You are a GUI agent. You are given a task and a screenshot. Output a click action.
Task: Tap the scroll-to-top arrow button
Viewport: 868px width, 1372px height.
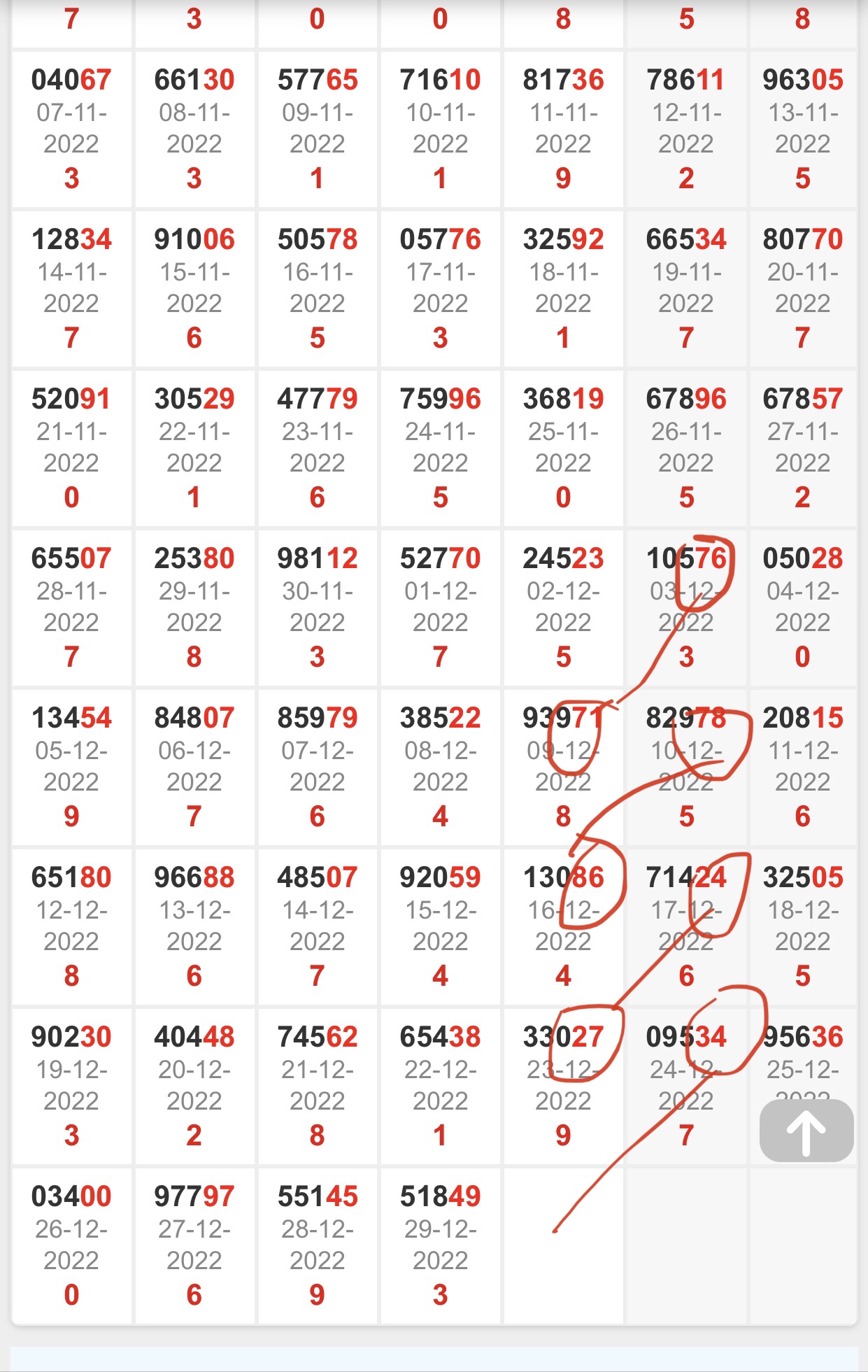point(806,1131)
